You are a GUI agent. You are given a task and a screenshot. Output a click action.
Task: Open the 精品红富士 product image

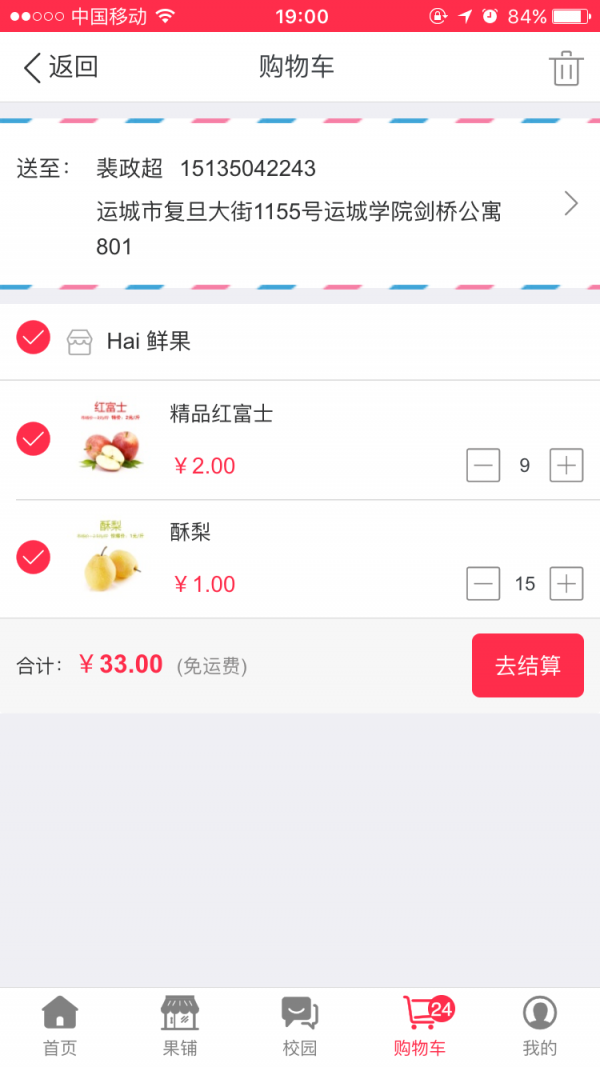(x=110, y=437)
